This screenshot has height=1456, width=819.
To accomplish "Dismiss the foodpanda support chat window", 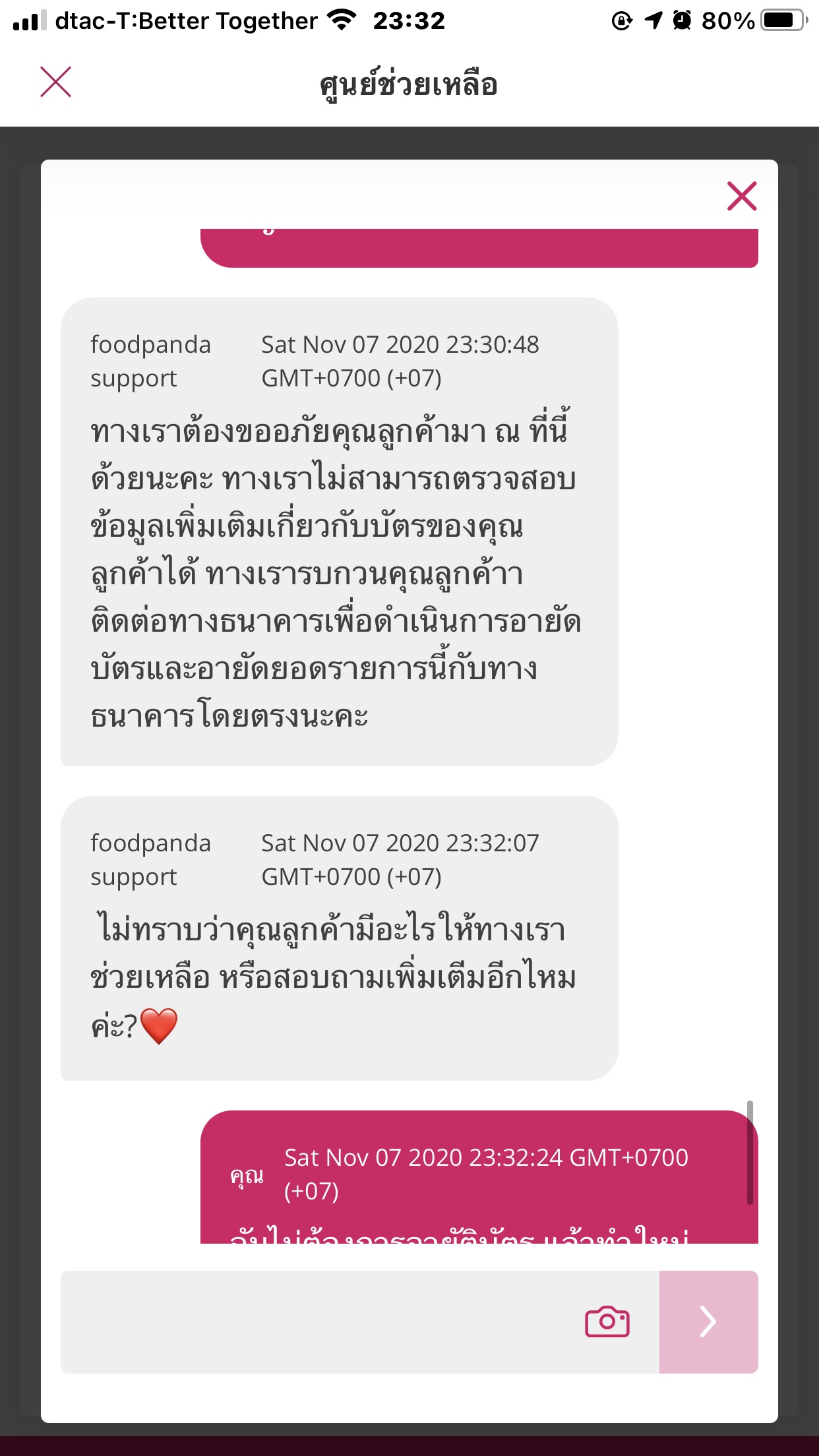I will [x=742, y=196].
